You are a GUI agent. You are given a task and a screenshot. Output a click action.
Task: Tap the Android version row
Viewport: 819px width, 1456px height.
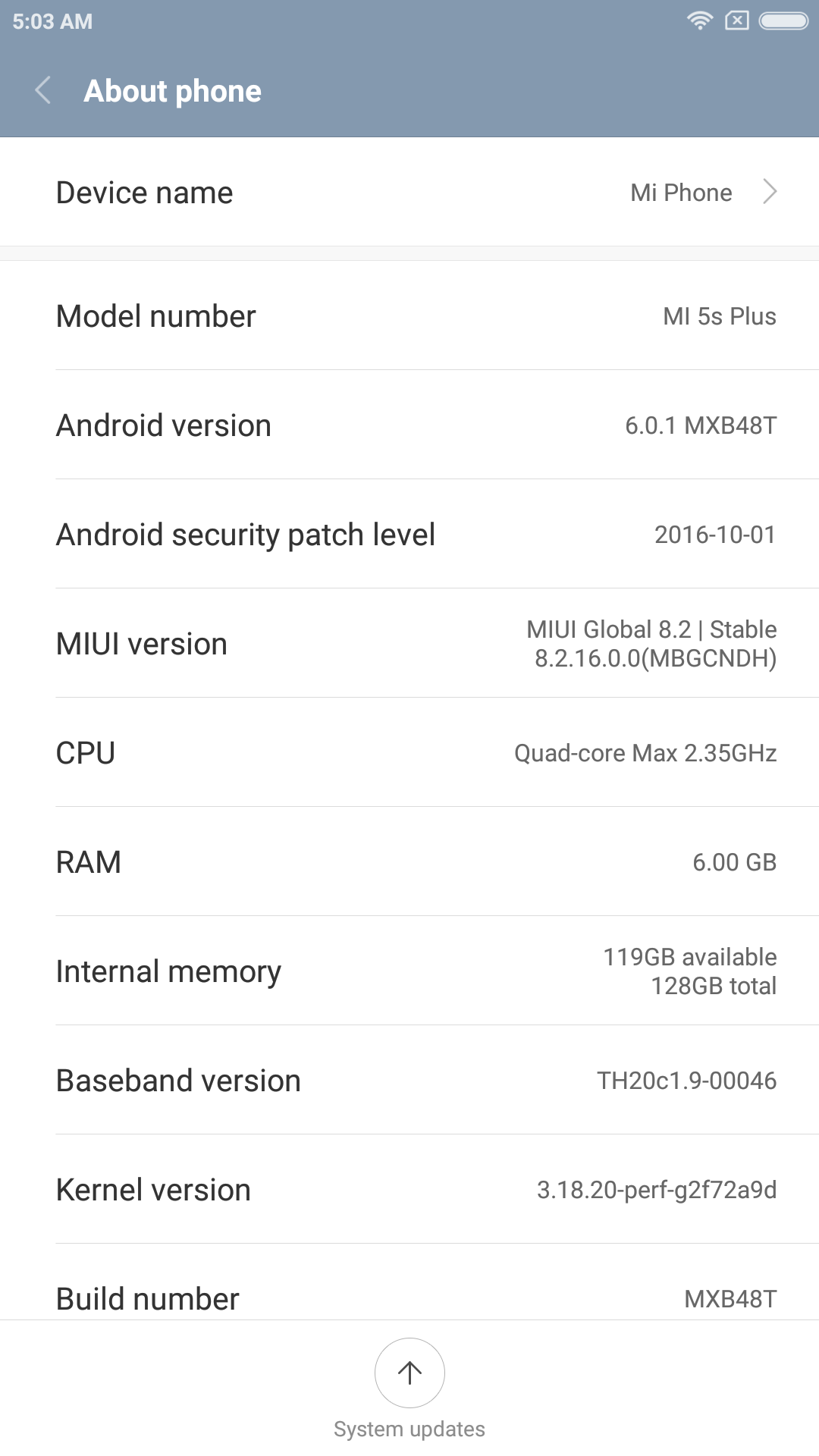(x=409, y=425)
